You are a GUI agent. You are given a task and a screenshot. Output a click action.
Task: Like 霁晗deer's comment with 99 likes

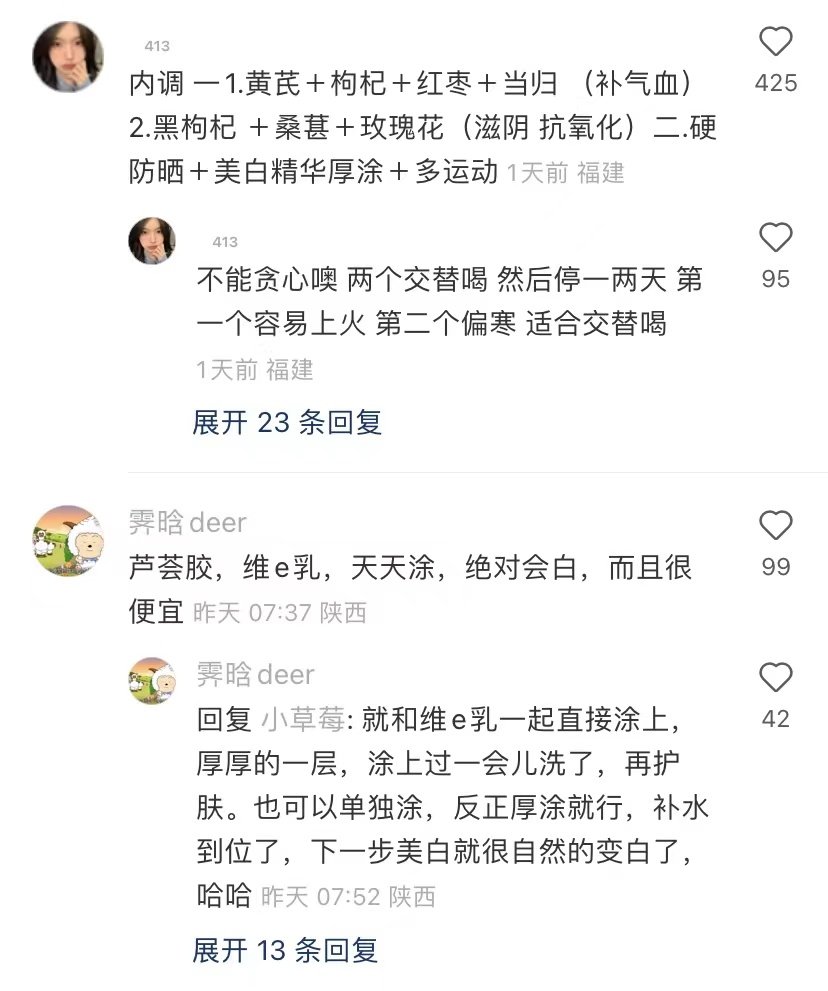[776, 526]
